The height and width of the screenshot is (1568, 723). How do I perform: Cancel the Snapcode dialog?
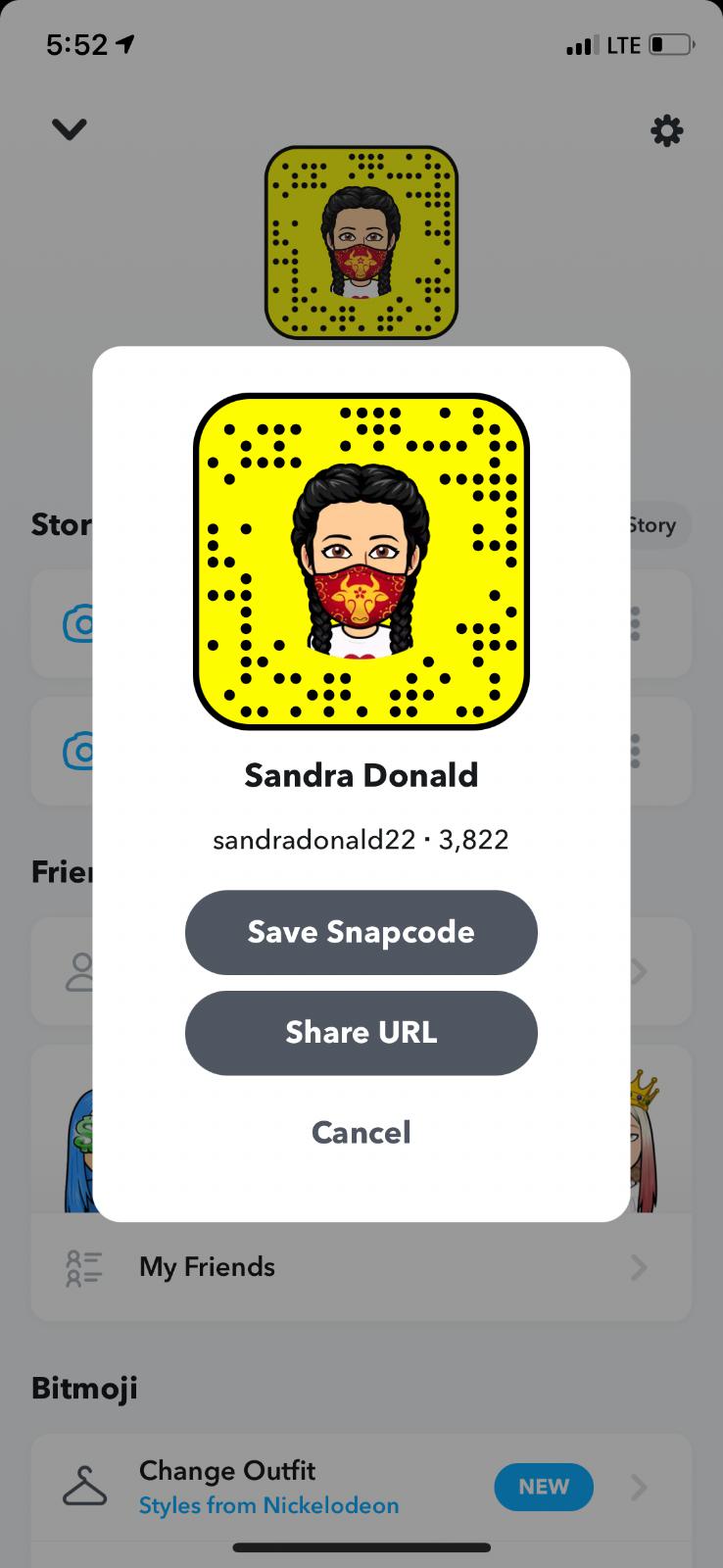(361, 1133)
